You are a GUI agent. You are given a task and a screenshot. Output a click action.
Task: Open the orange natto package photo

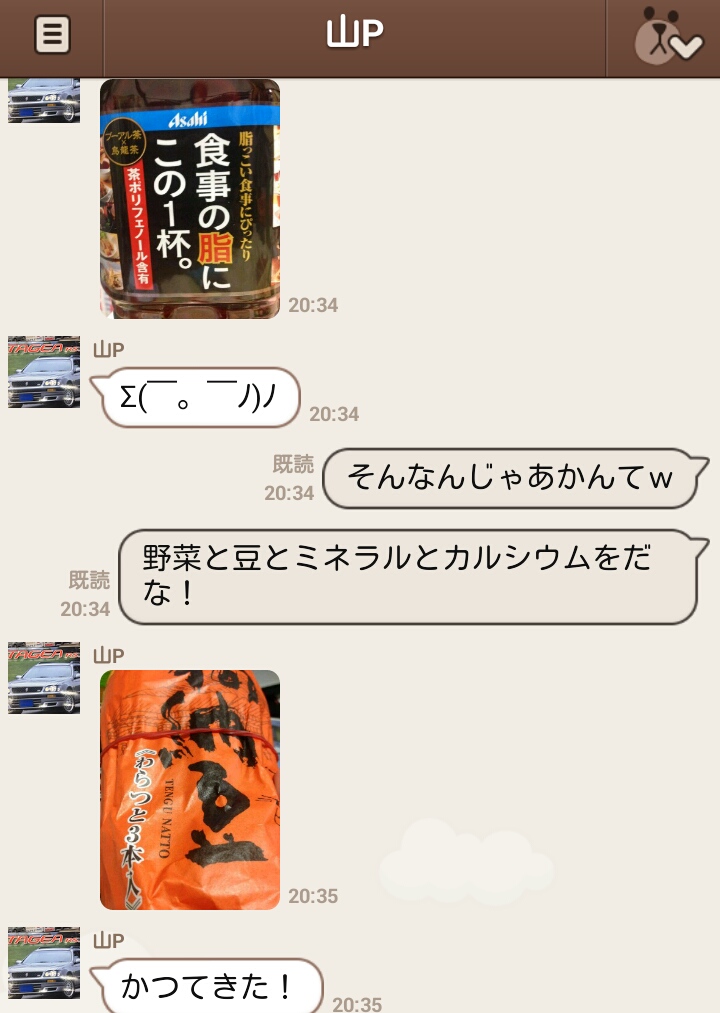[190, 789]
